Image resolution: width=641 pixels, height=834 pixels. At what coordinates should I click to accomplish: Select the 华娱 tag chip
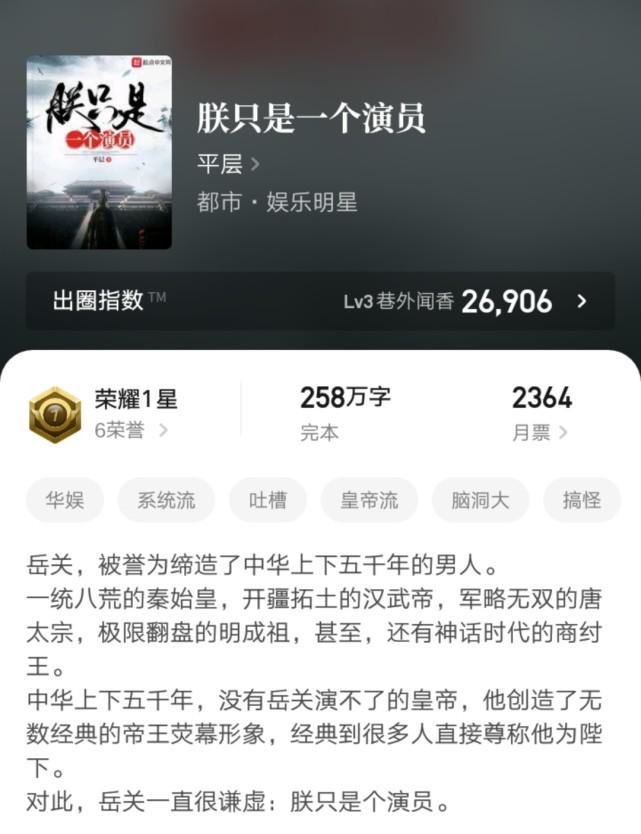(x=64, y=500)
